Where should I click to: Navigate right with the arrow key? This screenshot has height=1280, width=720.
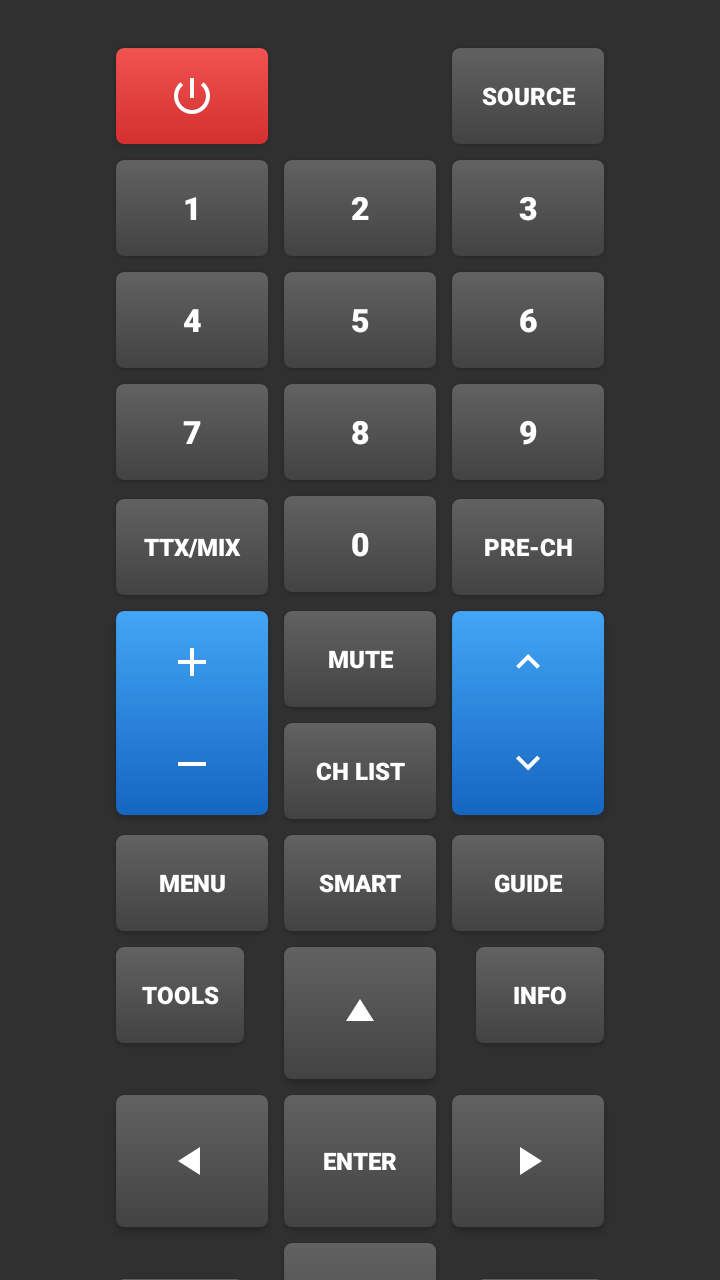(x=528, y=1161)
